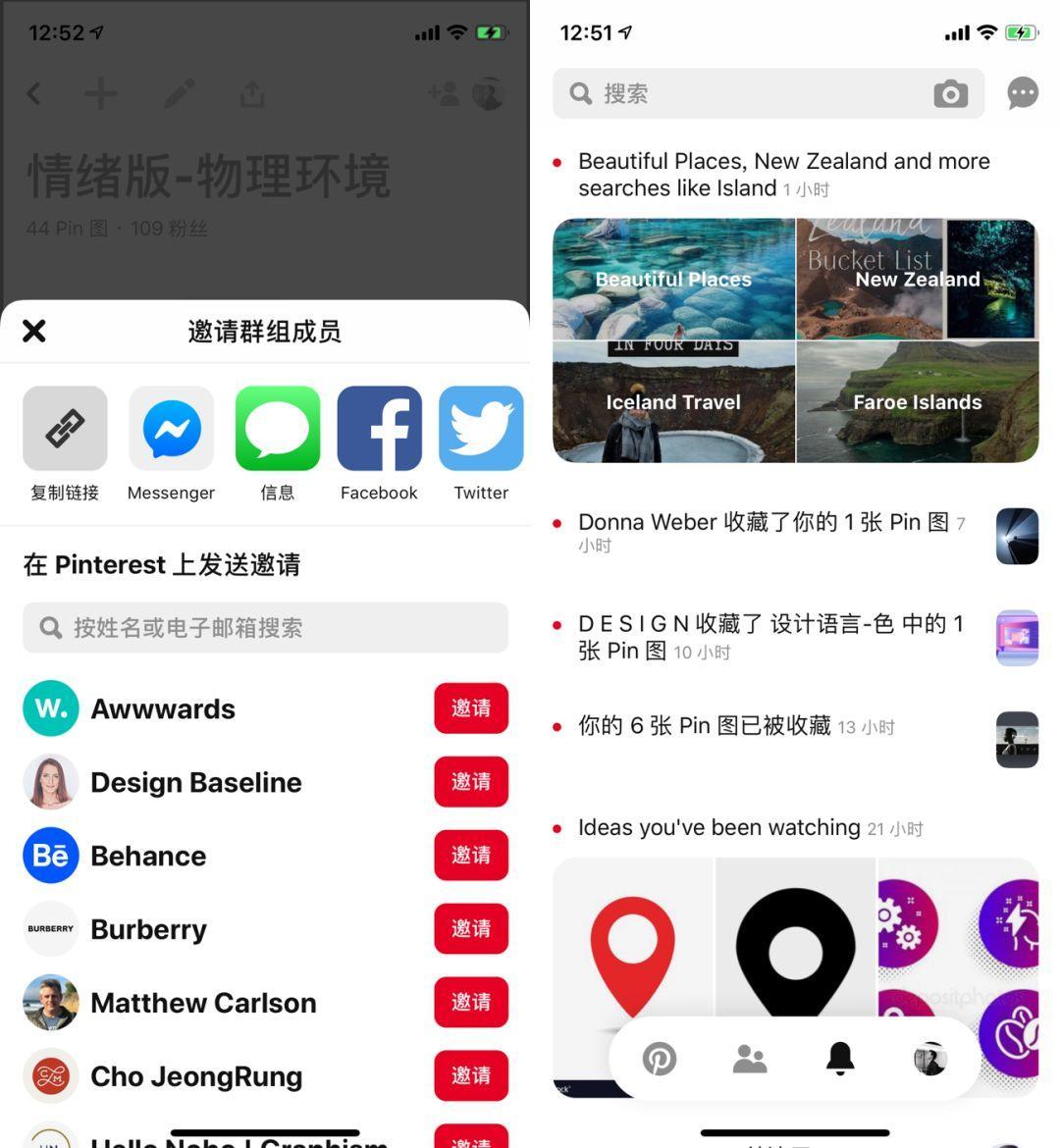Image resolution: width=1060 pixels, height=1148 pixels.
Task: Share the invite via Messenger
Action: [171, 430]
